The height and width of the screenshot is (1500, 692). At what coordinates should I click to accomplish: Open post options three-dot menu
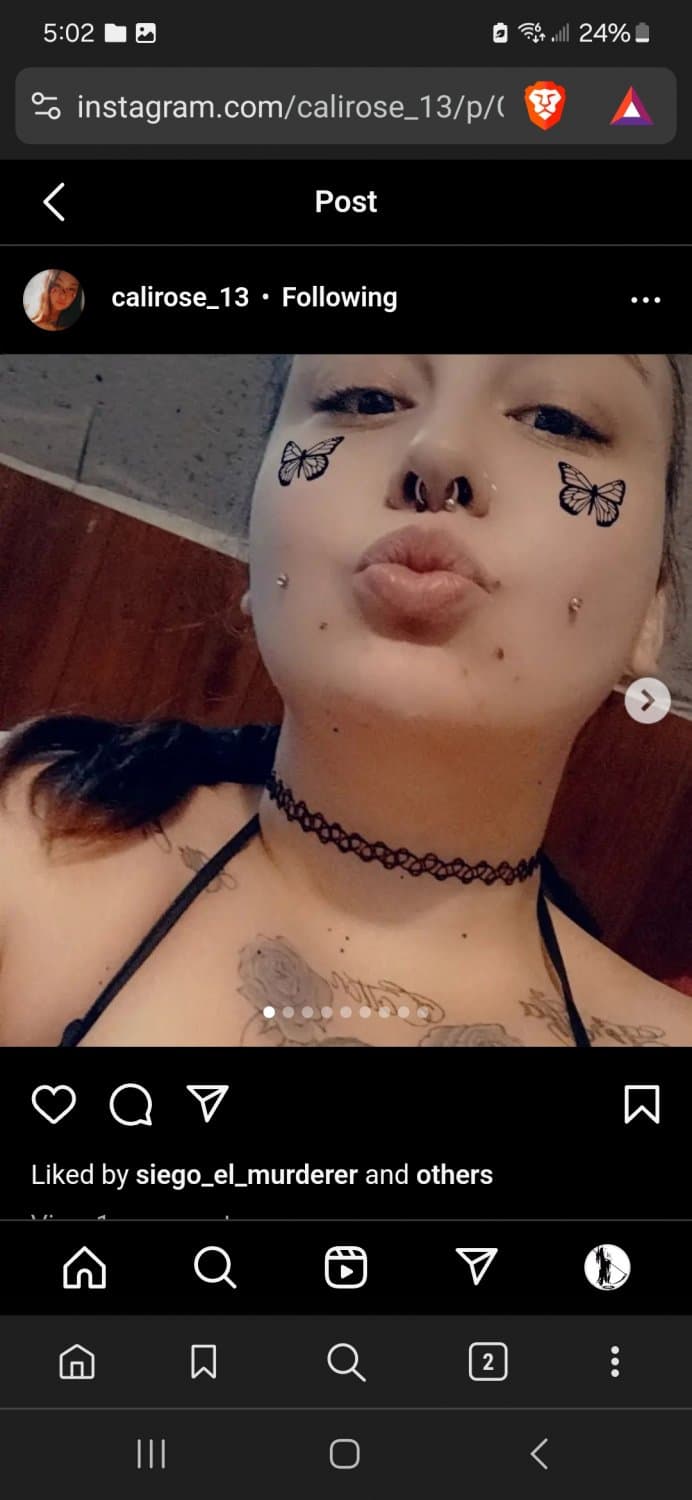pos(646,299)
